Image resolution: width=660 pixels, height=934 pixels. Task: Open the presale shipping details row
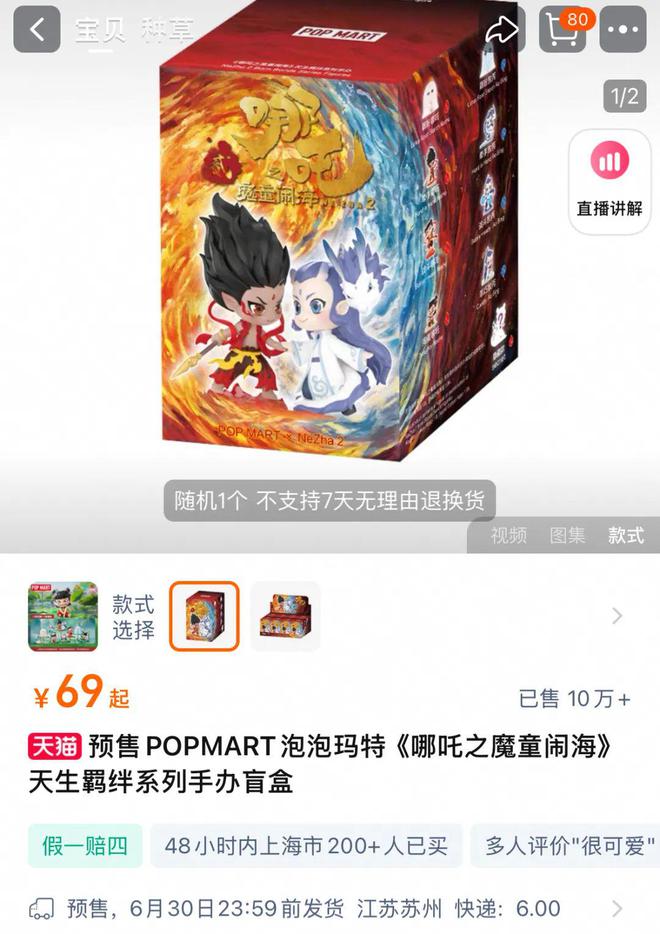click(330, 908)
